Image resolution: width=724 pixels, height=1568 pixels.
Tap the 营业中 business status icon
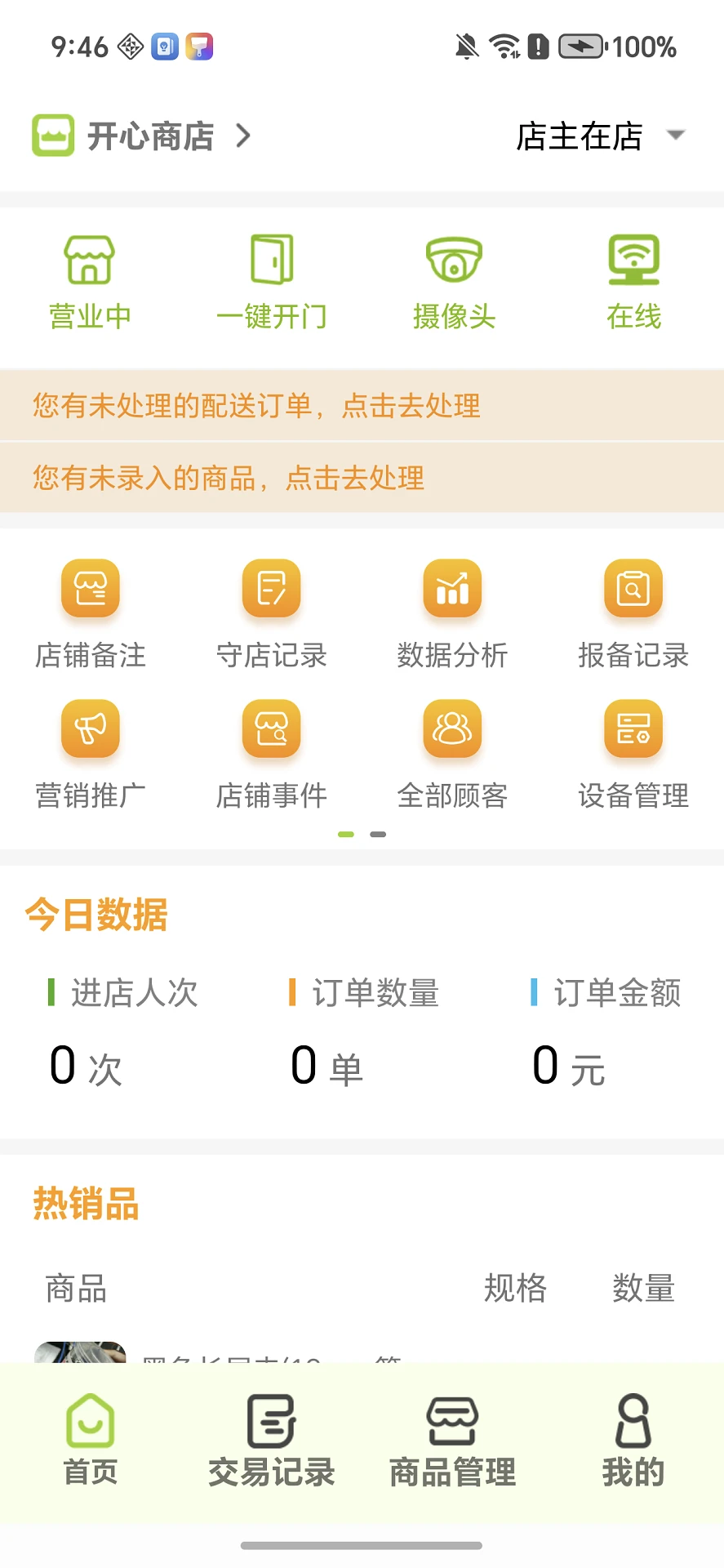90,282
